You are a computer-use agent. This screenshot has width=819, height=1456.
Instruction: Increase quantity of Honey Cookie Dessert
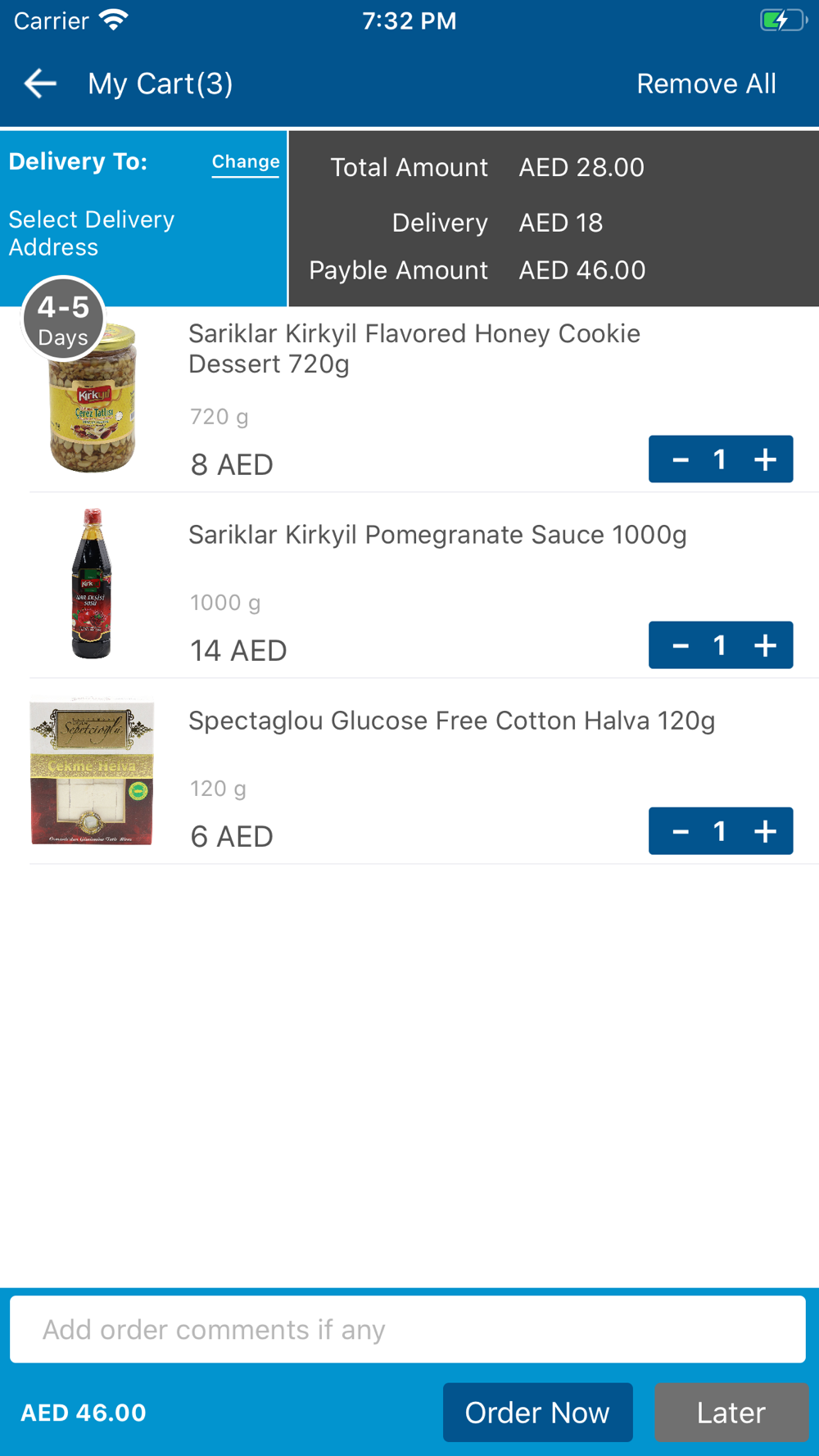point(765,459)
